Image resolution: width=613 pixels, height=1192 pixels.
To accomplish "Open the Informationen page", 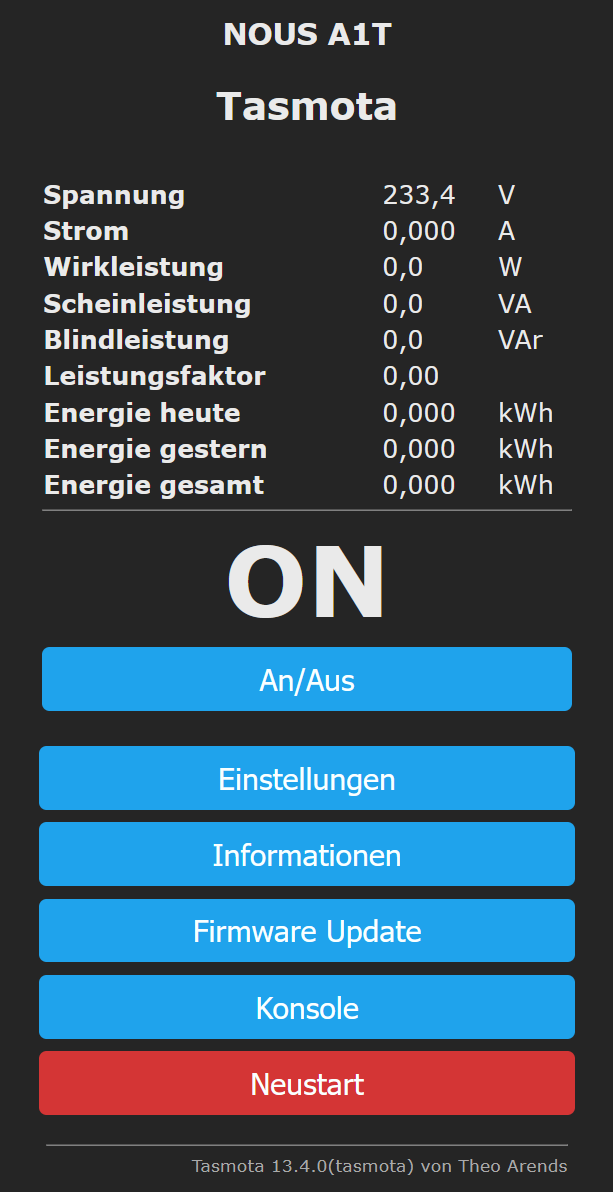I will point(306,854).
